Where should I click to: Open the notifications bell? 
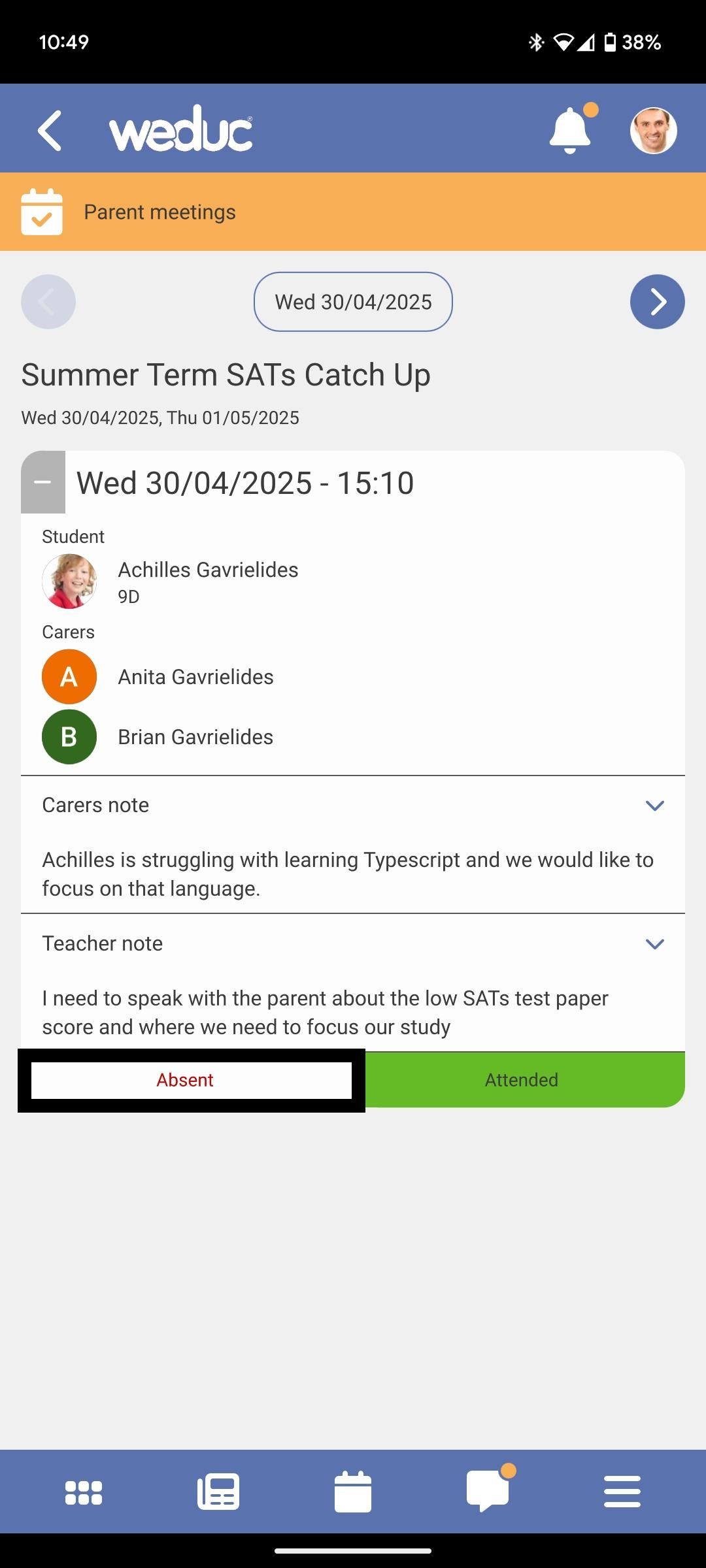tap(570, 130)
